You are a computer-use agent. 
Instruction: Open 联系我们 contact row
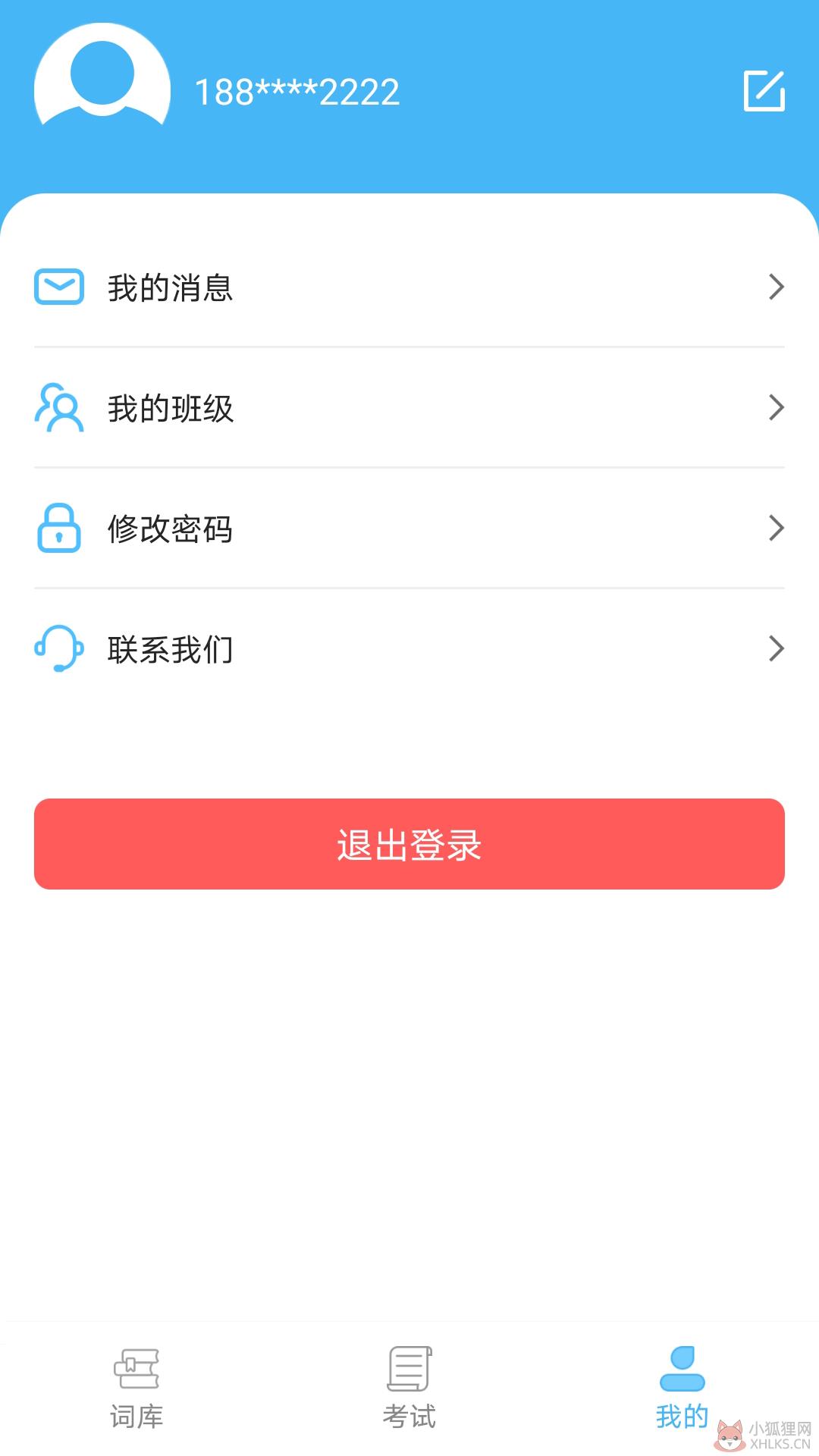coord(409,649)
